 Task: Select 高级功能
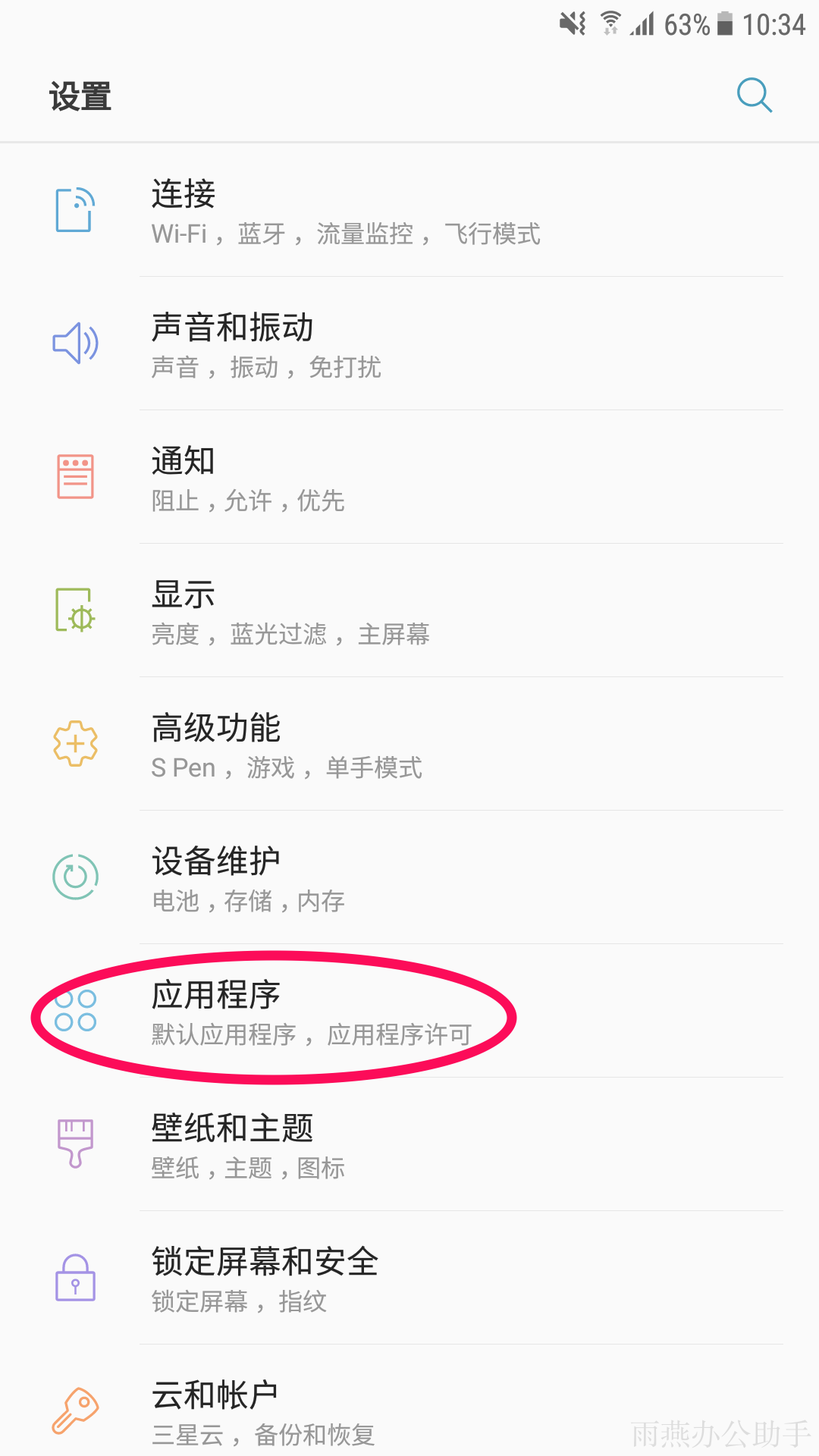coord(409,745)
